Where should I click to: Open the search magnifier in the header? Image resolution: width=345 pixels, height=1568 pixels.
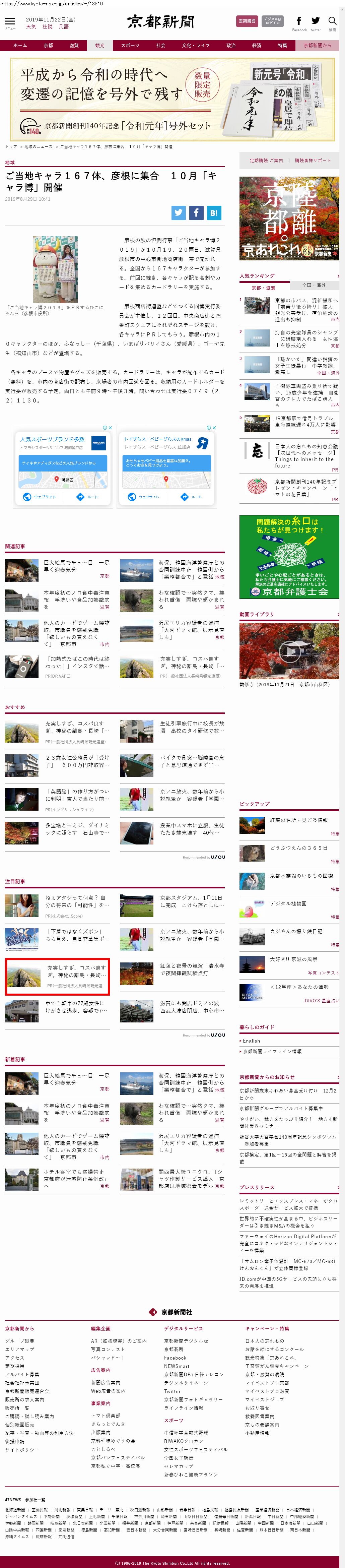(x=332, y=21)
